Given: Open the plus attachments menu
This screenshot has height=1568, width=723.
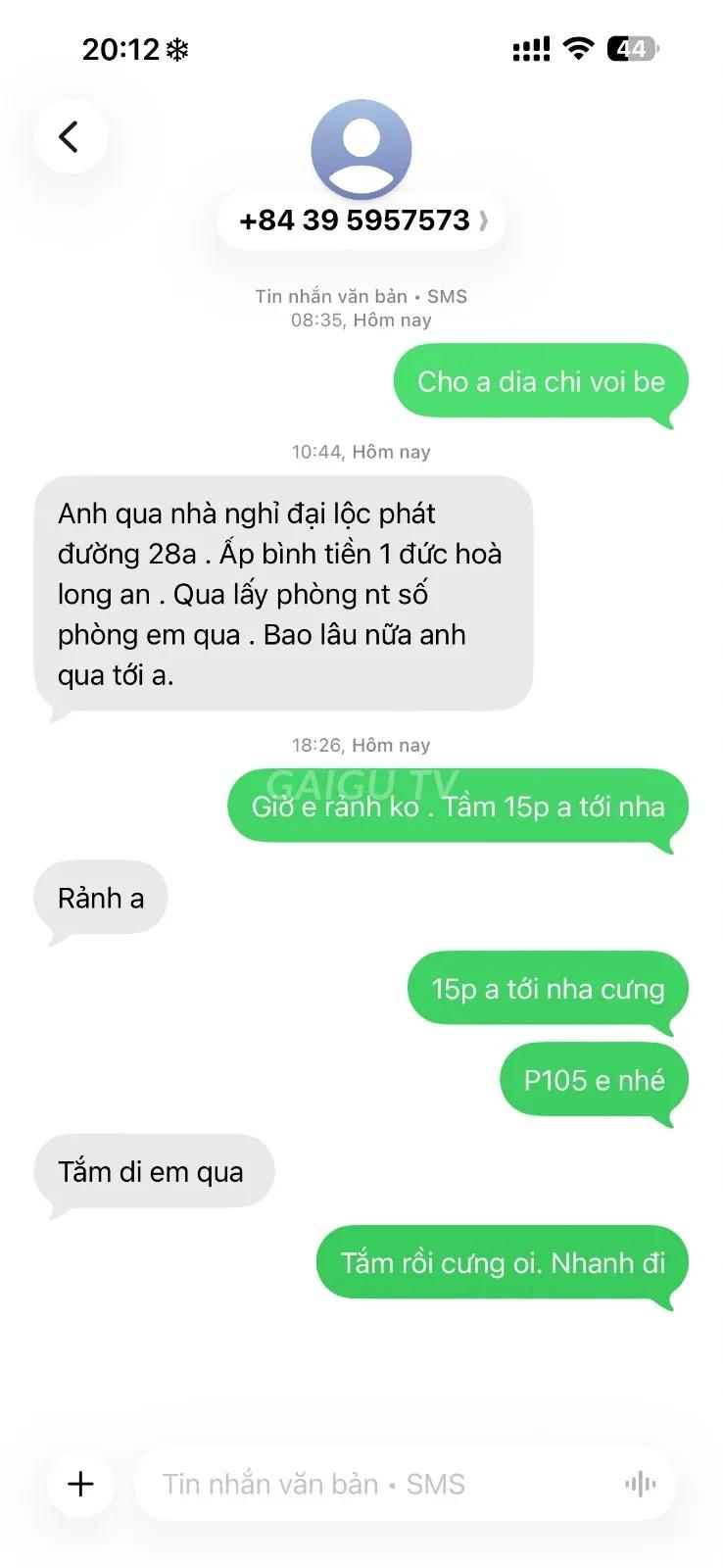Looking at the screenshot, I should [80, 1484].
